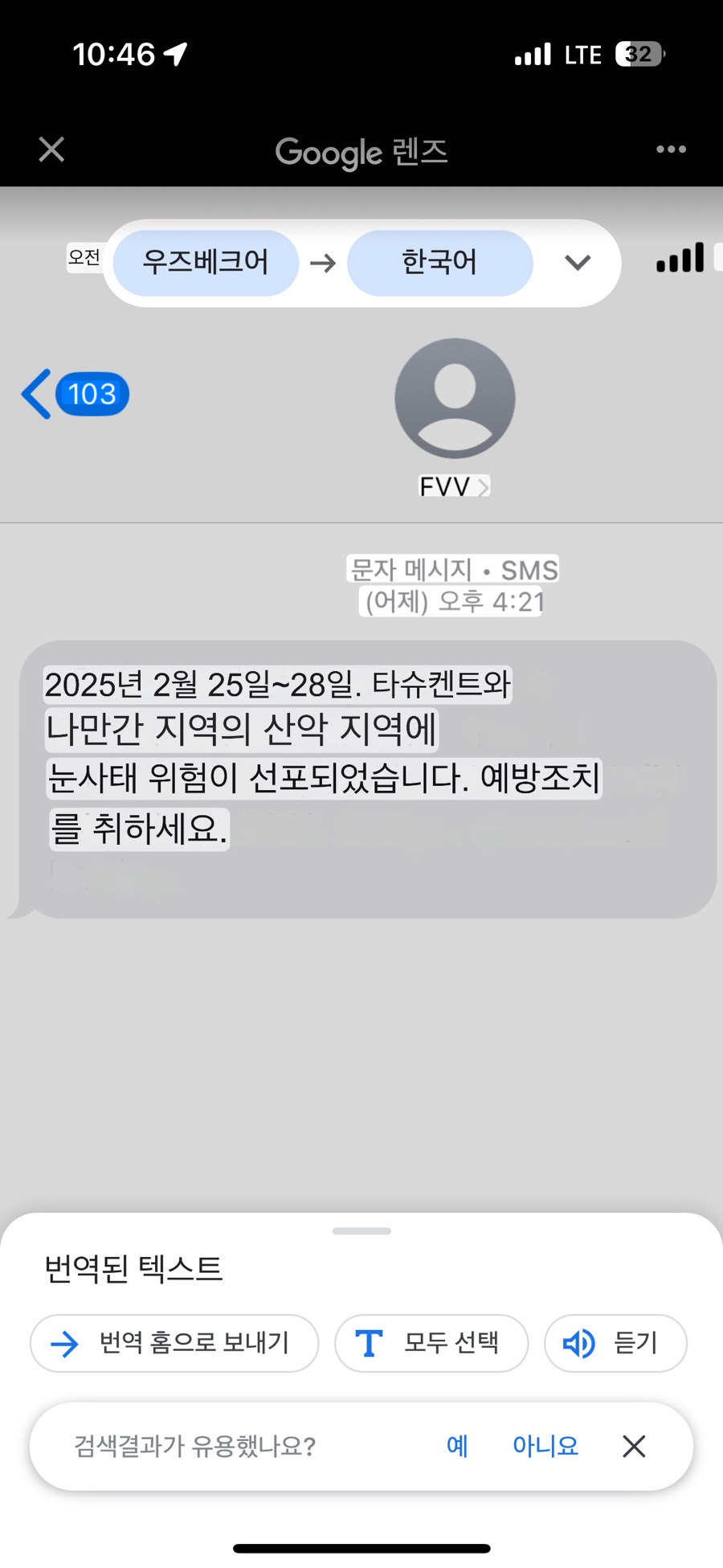Select all text with 모두 선택

tap(431, 1343)
